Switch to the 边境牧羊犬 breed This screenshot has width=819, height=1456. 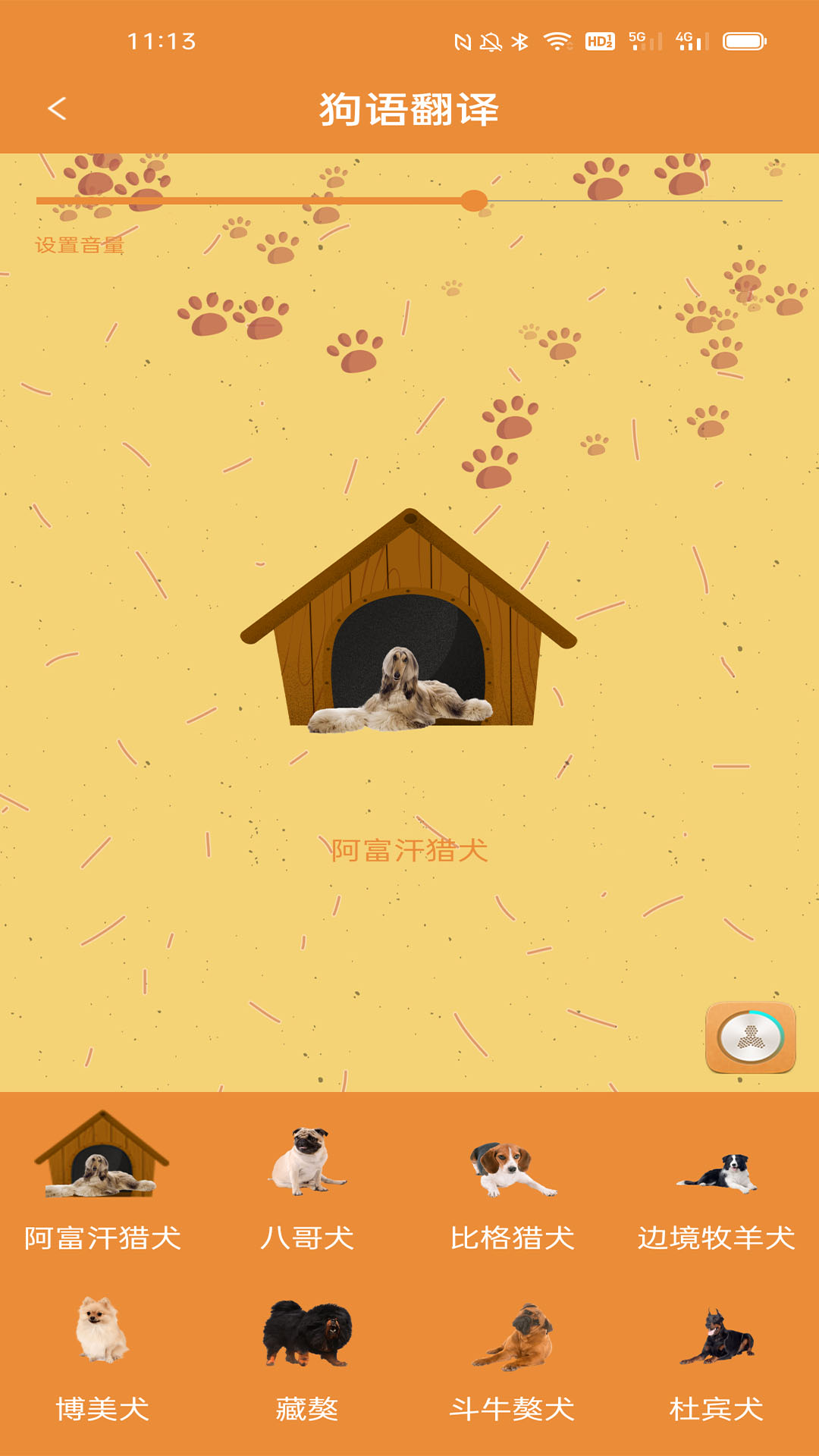tap(717, 1183)
